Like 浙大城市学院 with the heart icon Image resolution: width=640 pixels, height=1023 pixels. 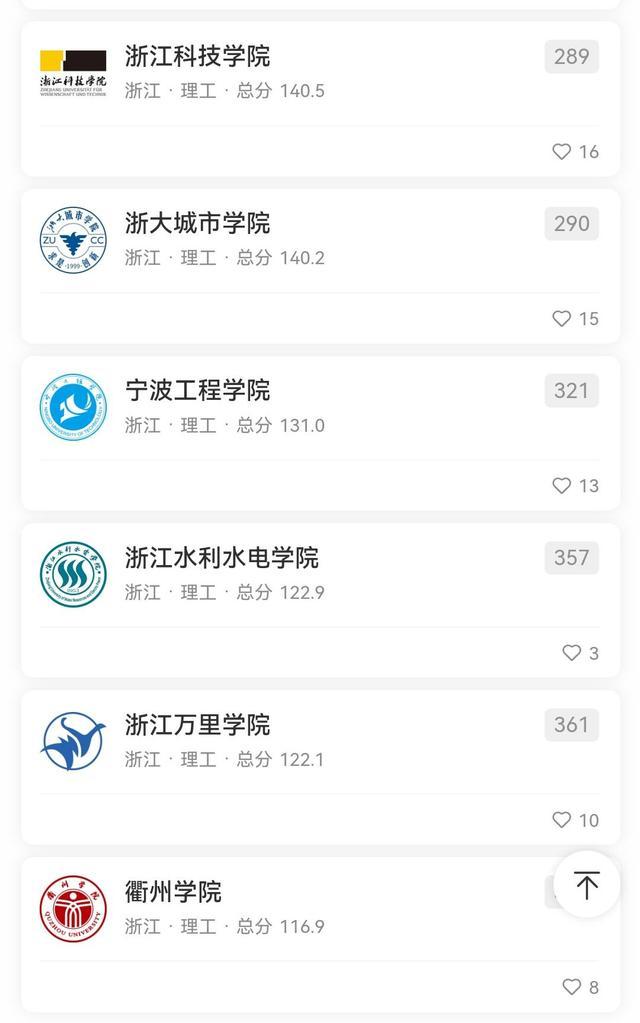tap(562, 319)
